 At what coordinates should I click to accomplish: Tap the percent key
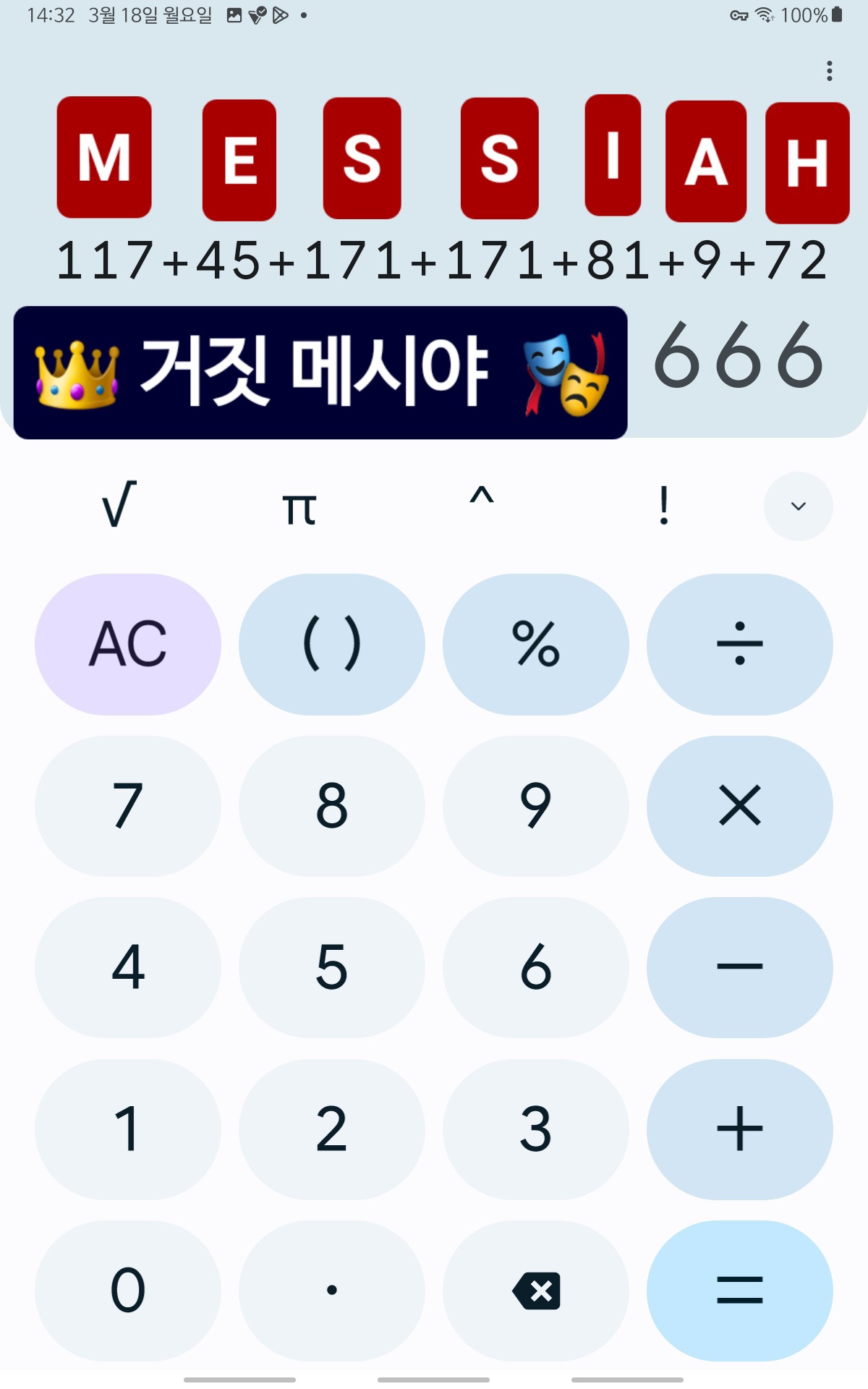[x=536, y=644]
